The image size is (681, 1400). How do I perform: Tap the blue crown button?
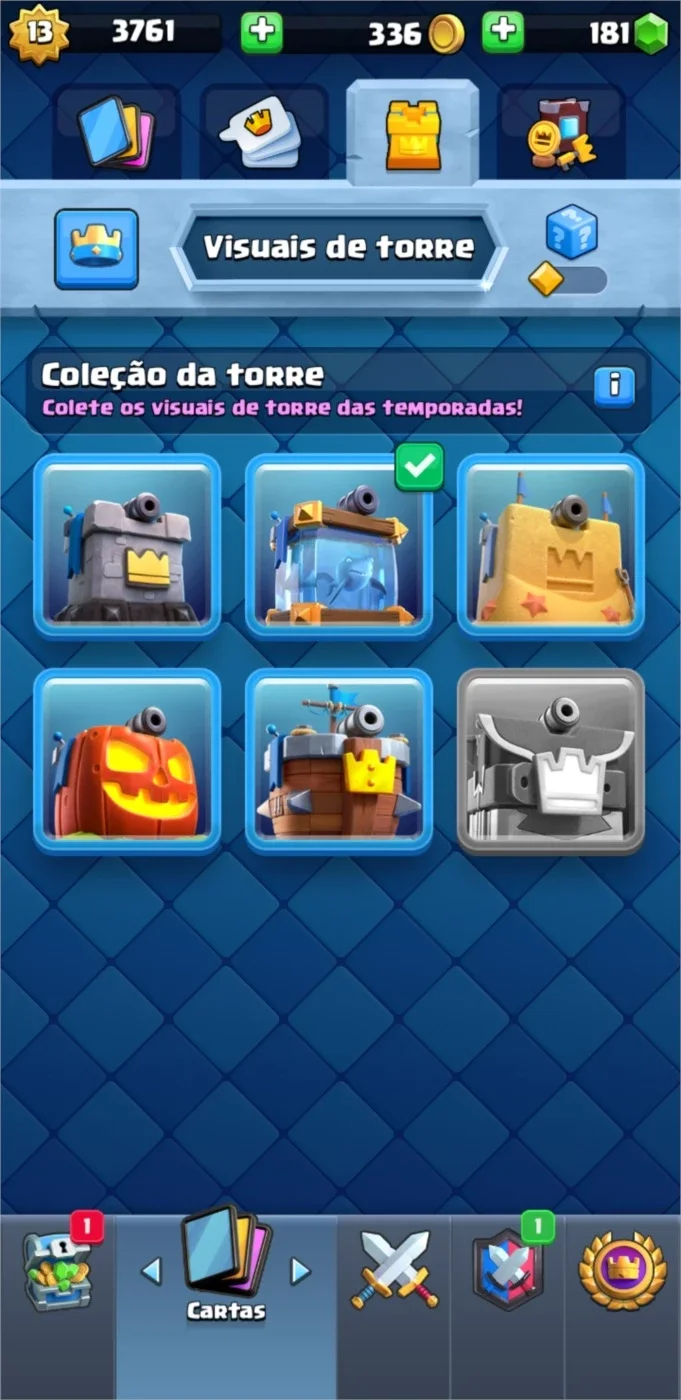tap(96, 249)
